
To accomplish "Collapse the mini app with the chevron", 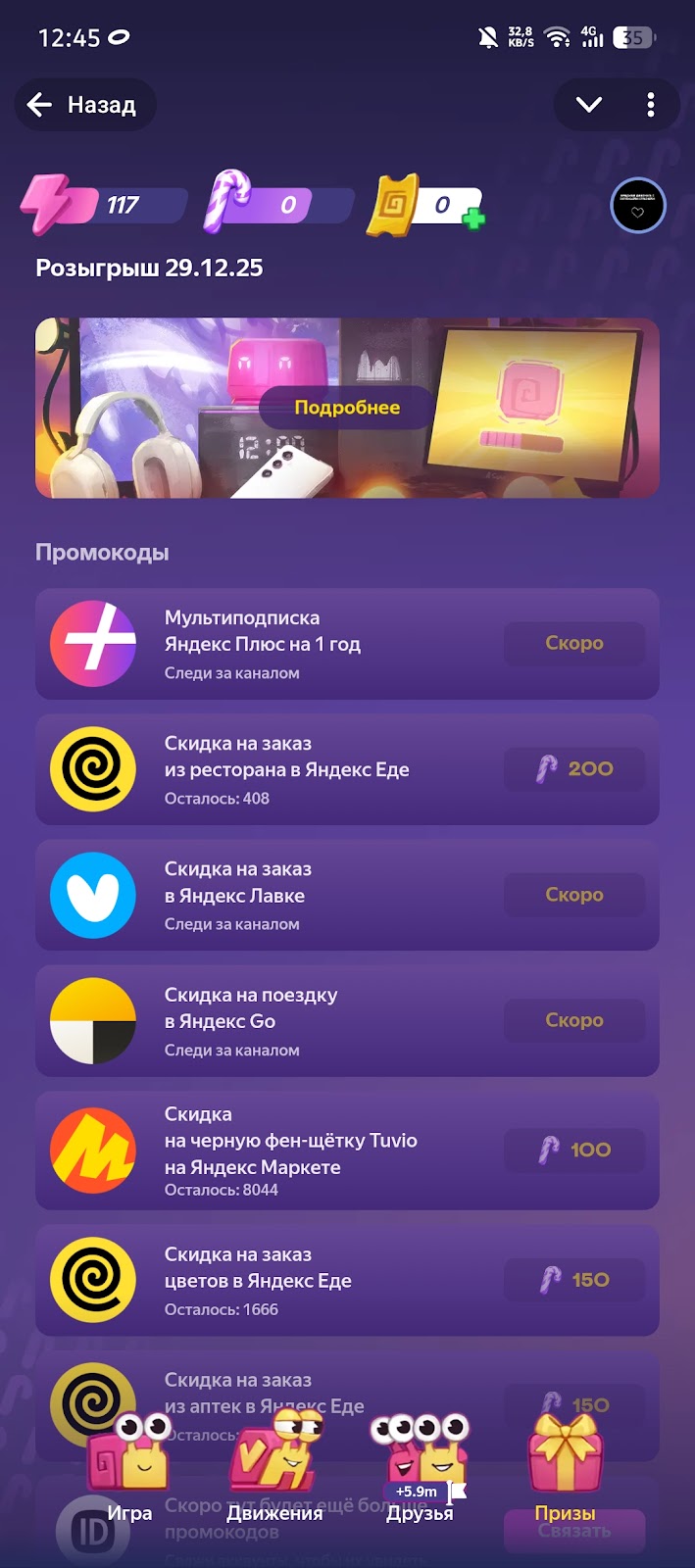I will tap(588, 105).
